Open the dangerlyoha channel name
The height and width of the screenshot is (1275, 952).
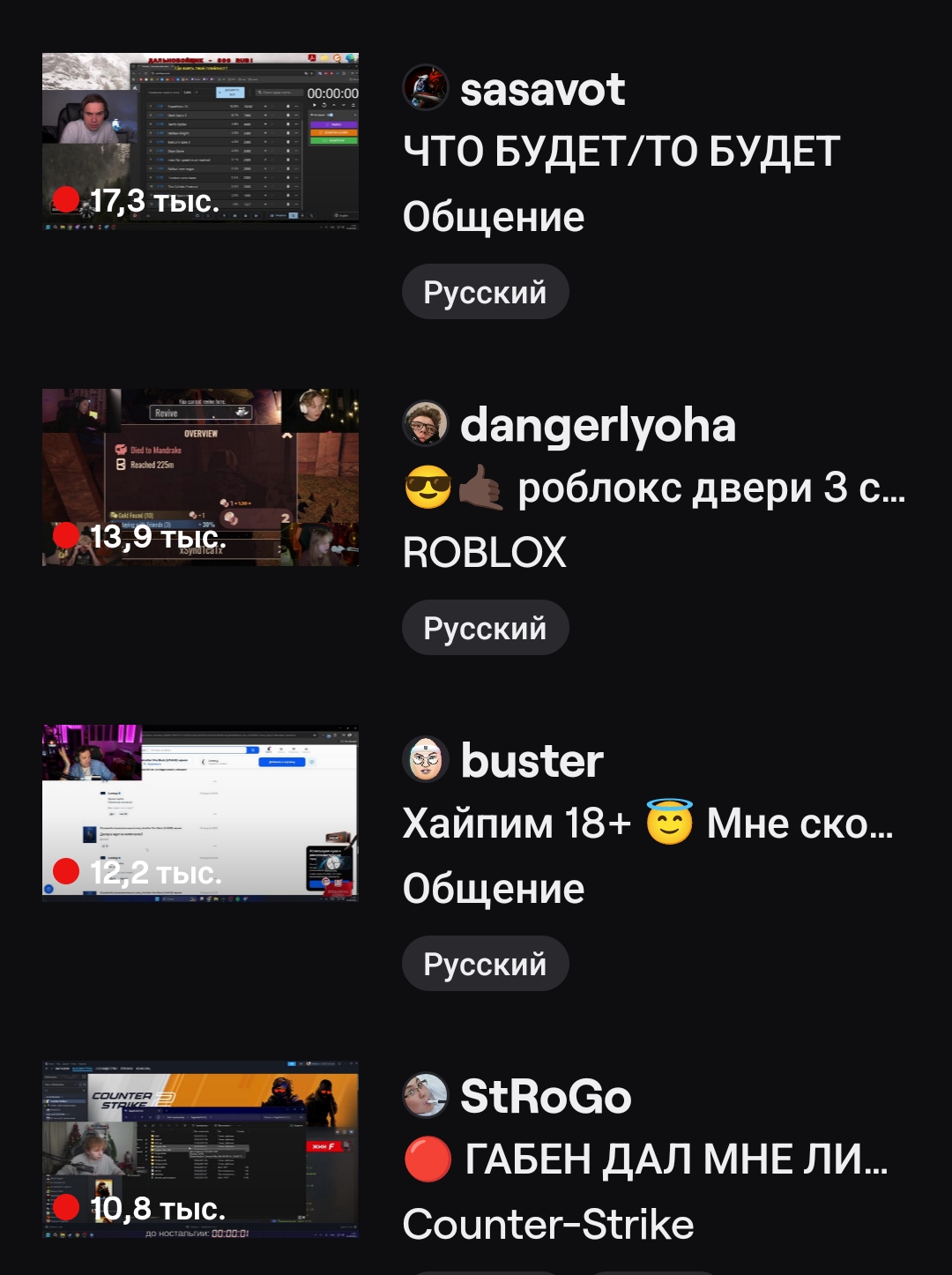pos(598,426)
